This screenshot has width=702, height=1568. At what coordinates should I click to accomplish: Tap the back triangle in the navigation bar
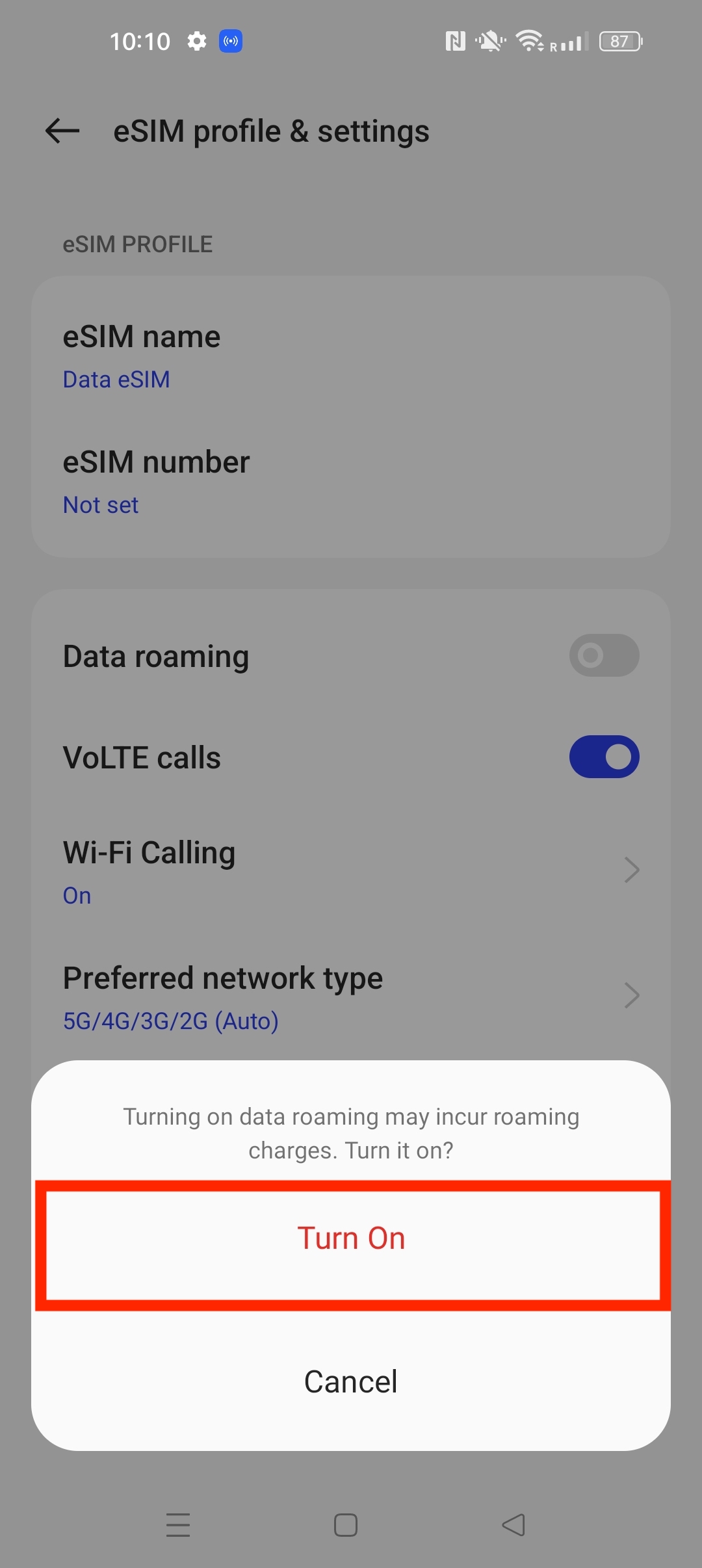[x=513, y=1526]
